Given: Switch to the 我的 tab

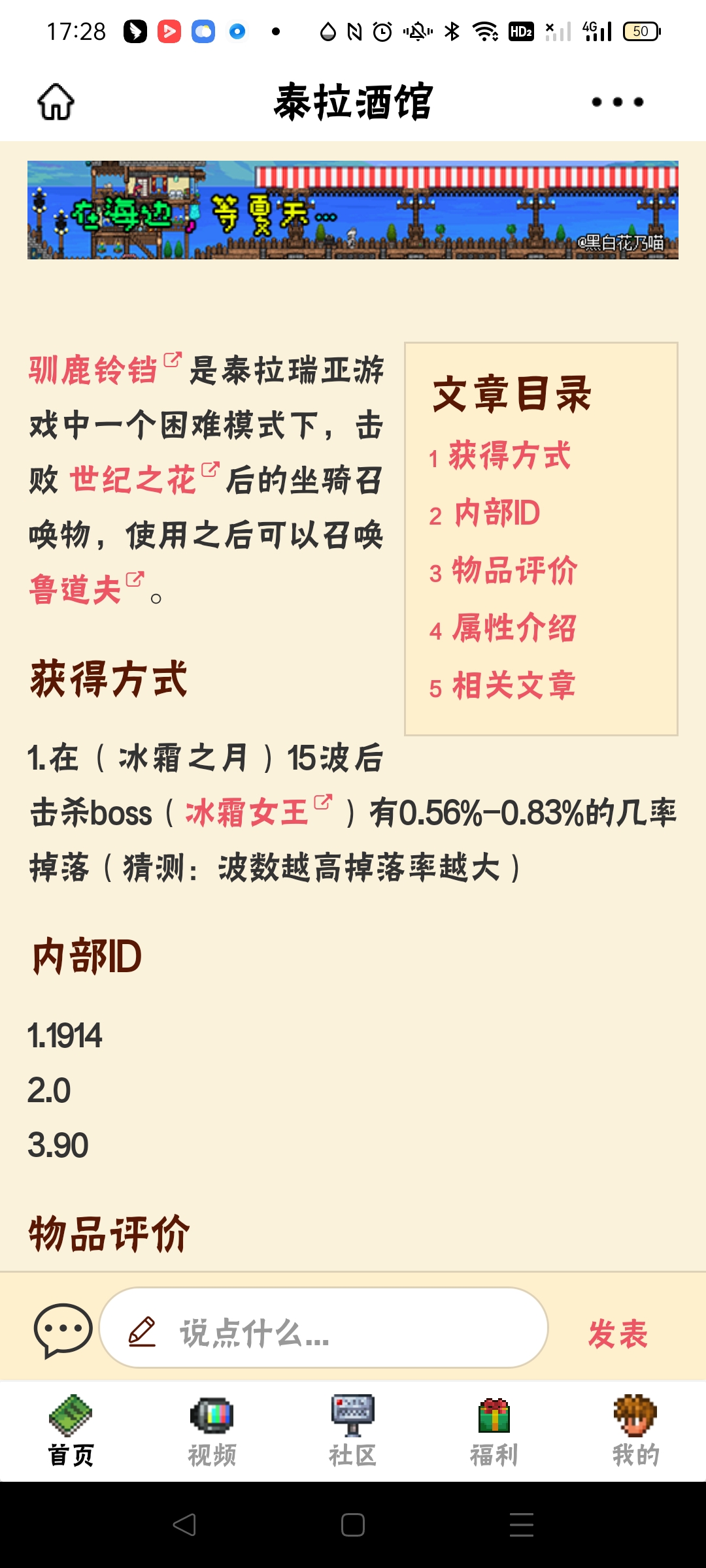Looking at the screenshot, I should [635, 1431].
